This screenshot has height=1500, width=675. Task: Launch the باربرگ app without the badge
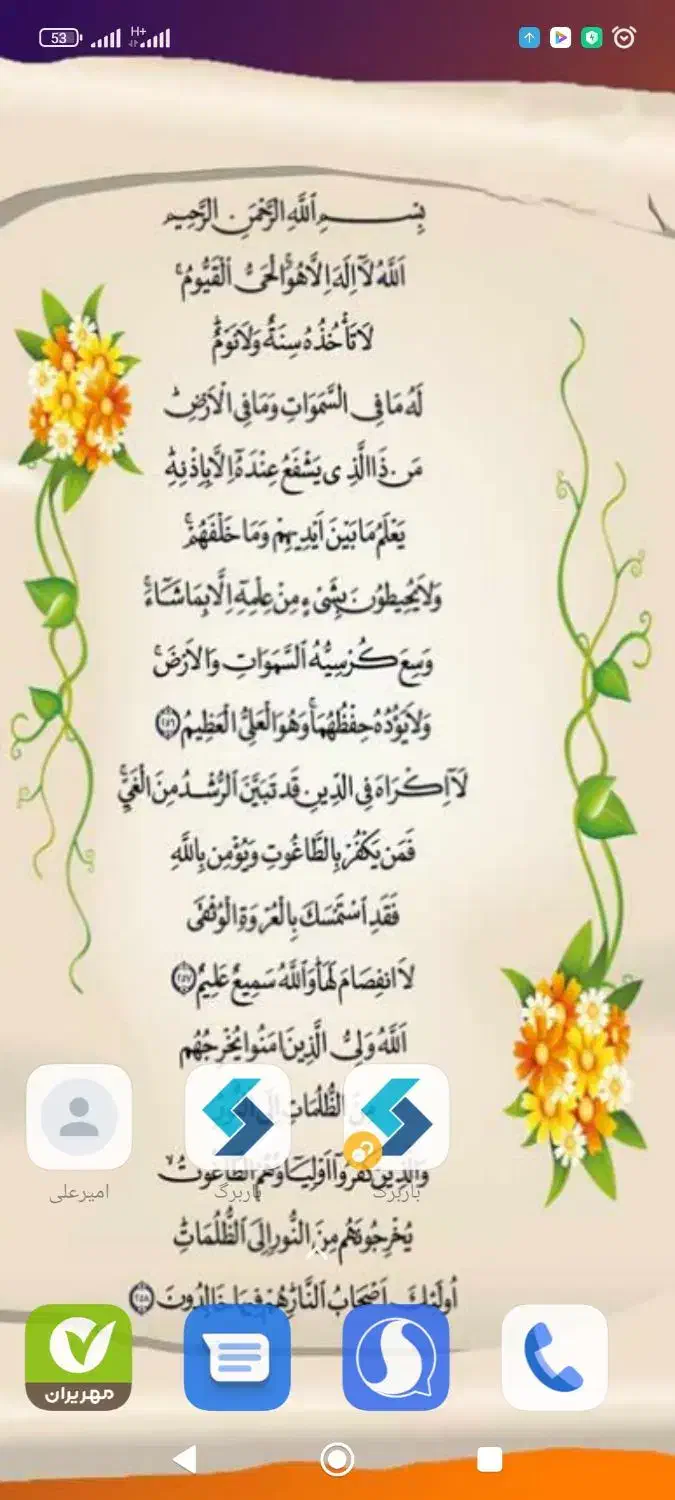pyautogui.click(x=238, y=1117)
